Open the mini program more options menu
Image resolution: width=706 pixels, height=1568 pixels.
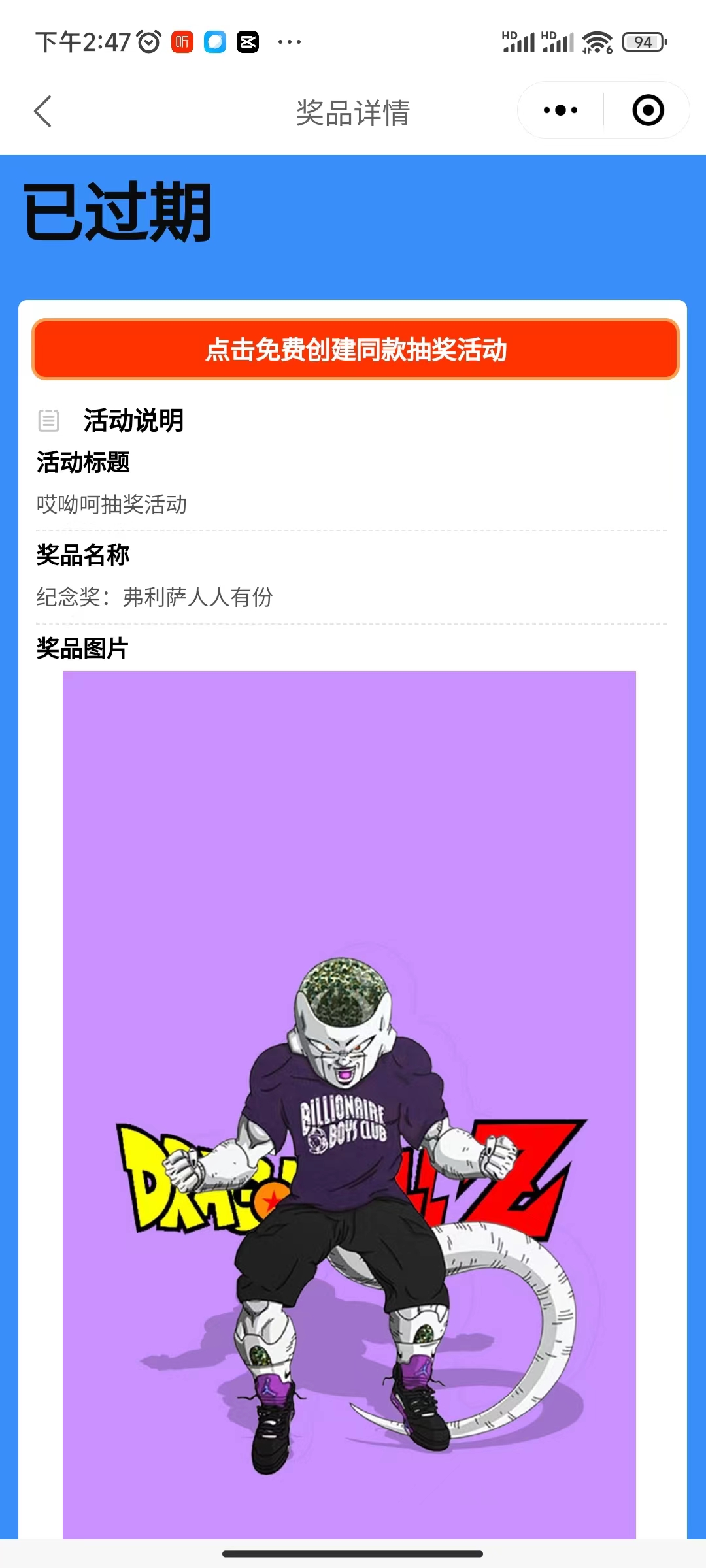click(560, 110)
